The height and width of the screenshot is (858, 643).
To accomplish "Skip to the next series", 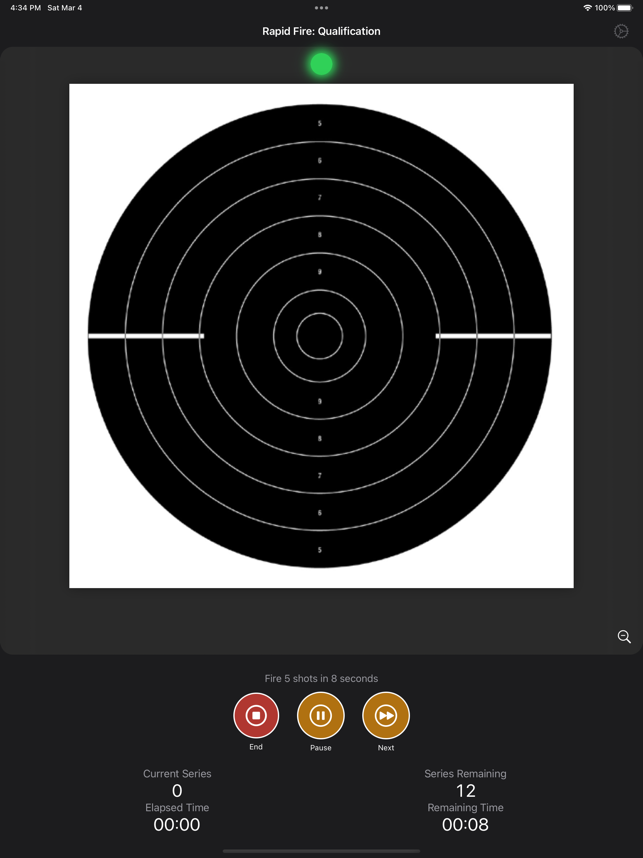I will [386, 716].
